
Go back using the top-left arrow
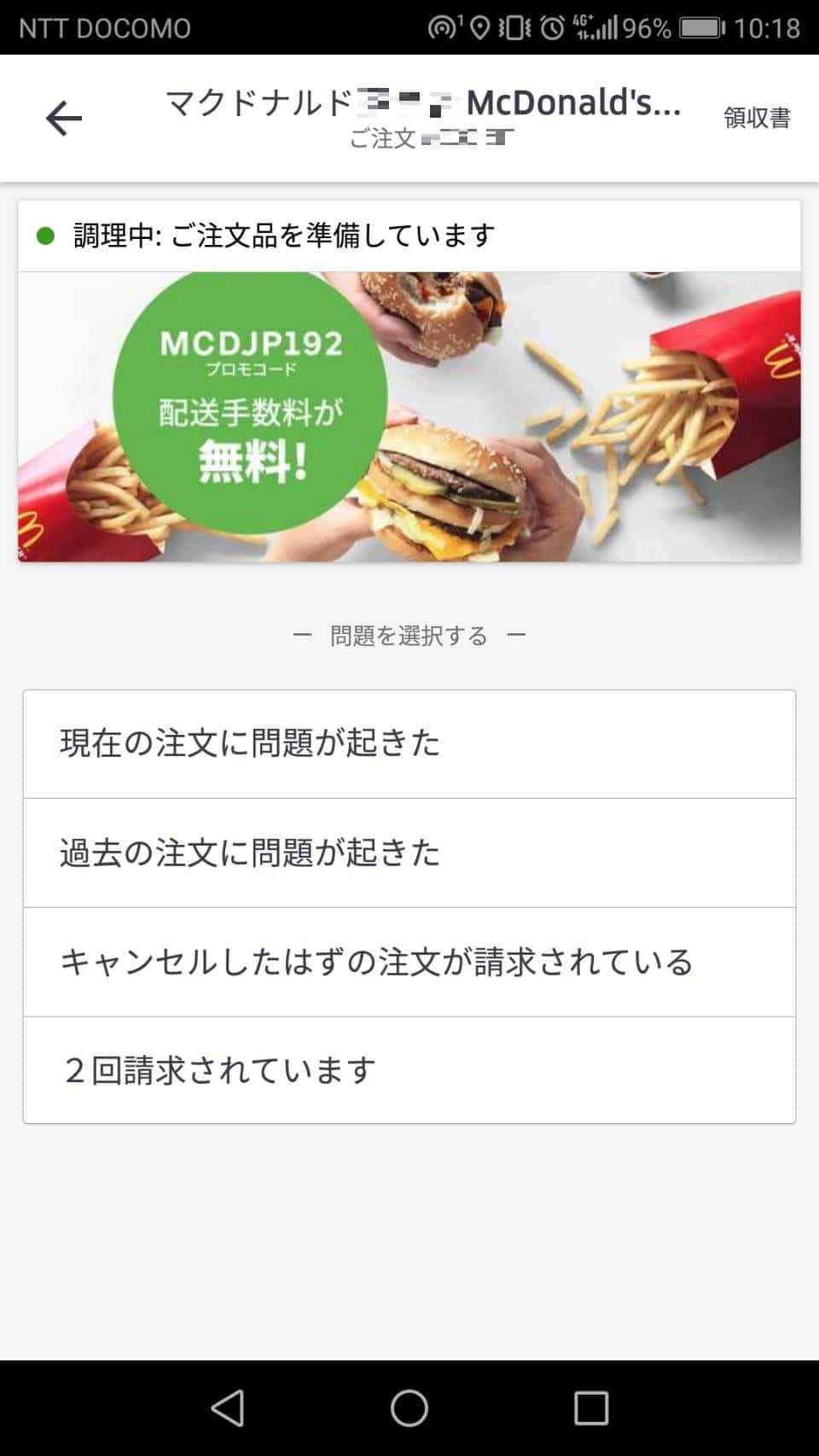64,119
